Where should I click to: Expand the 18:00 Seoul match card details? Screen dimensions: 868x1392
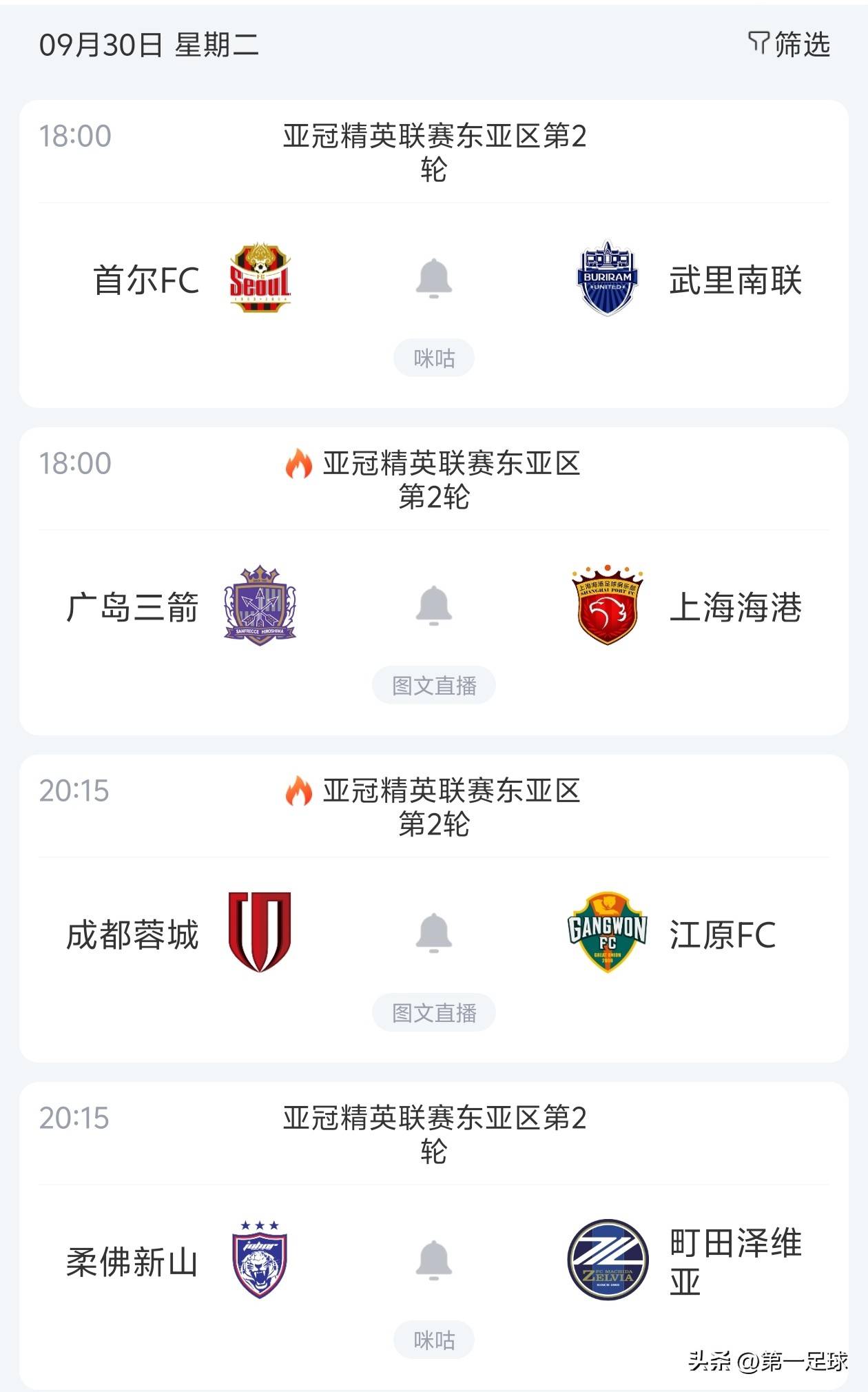434,152
